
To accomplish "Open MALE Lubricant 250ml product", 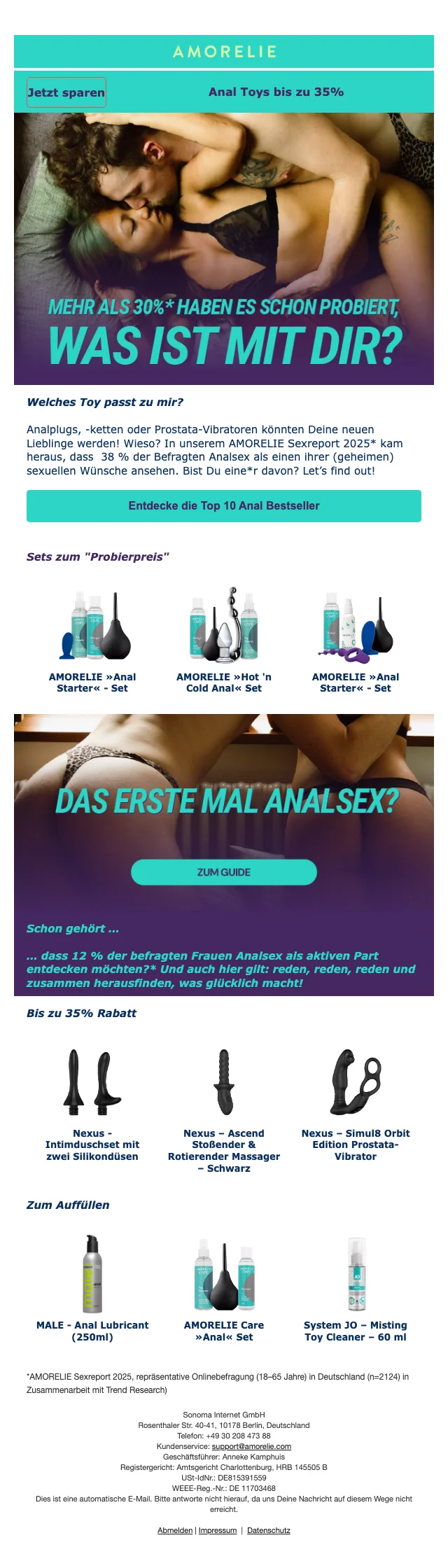I will click(92, 1331).
